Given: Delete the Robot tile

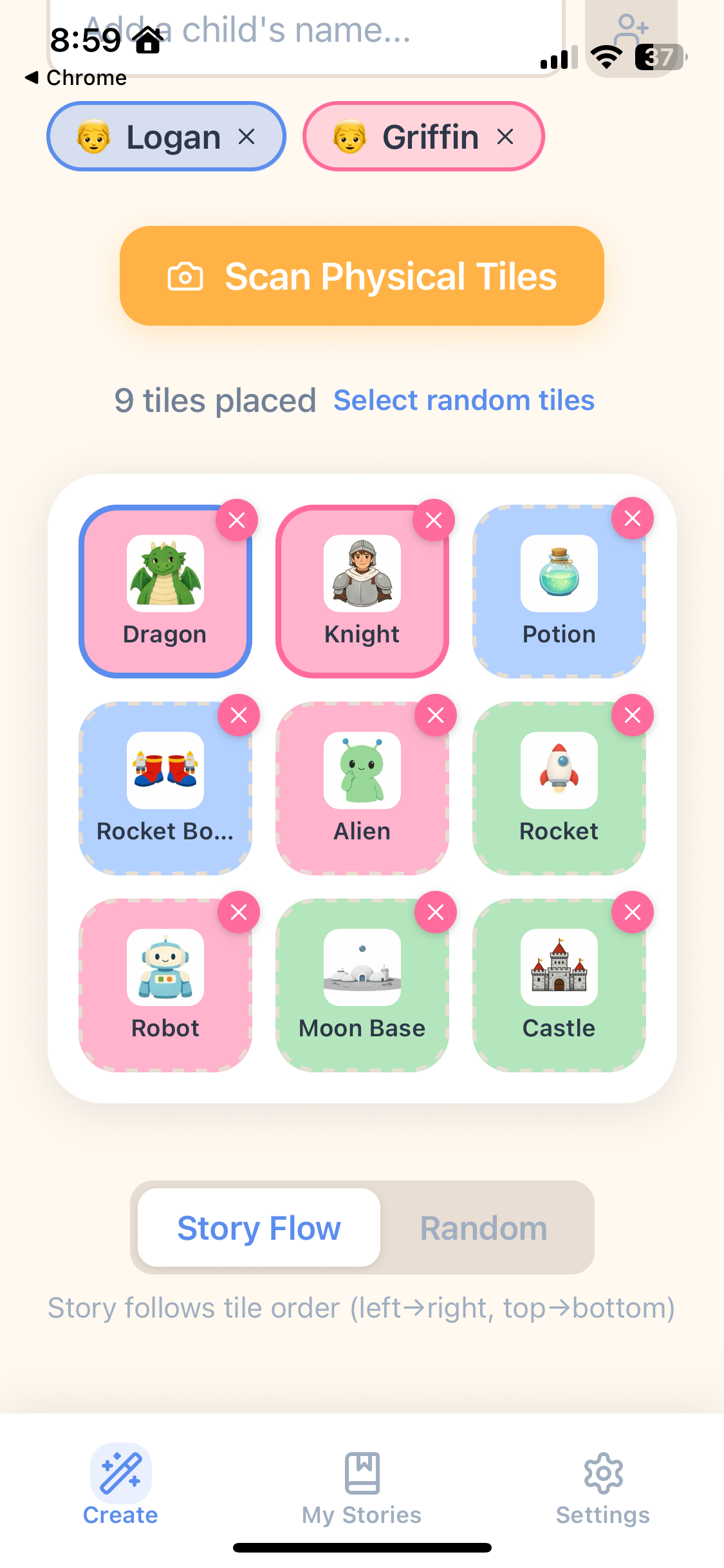Looking at the screenshot, I should pos(239,912).
